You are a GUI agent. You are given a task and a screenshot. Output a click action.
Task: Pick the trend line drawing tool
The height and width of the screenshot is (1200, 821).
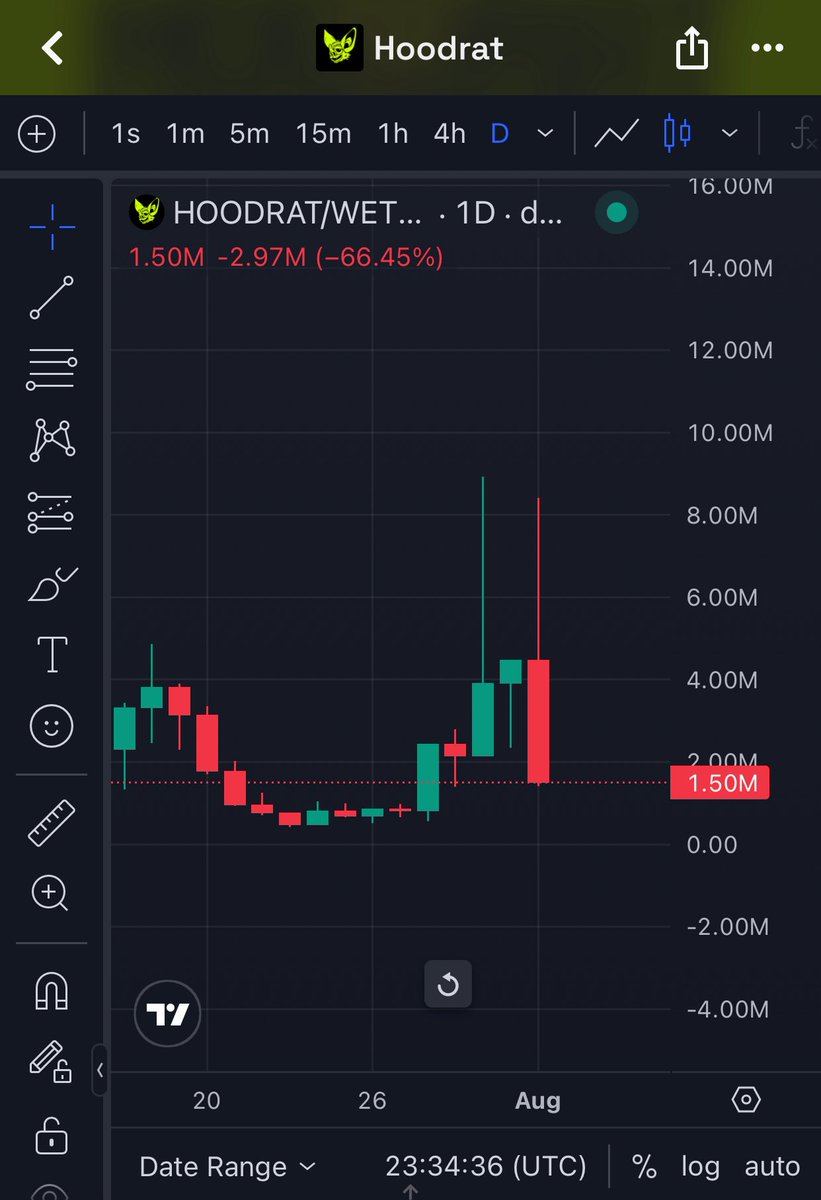click(52, 298)
